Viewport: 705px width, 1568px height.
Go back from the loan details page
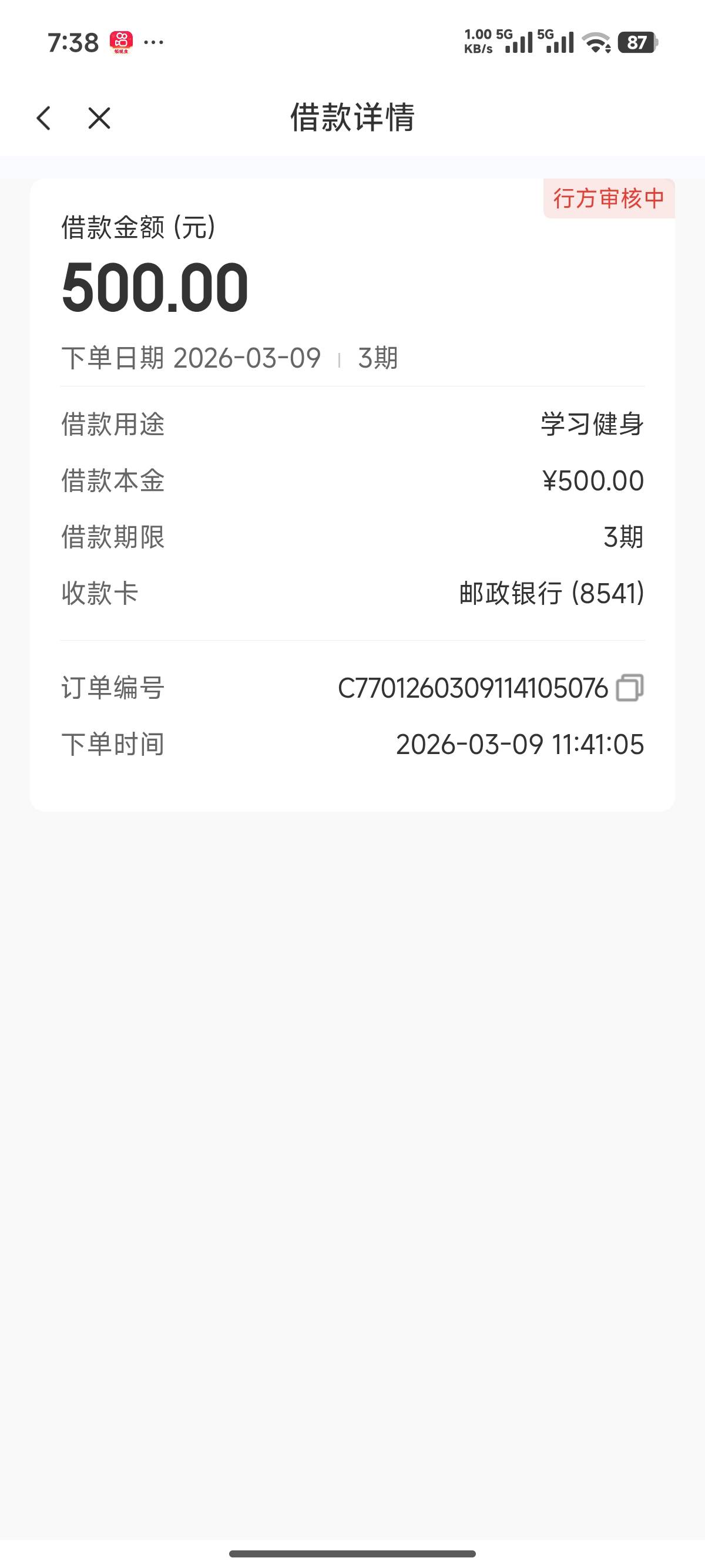tap(44, 118)
